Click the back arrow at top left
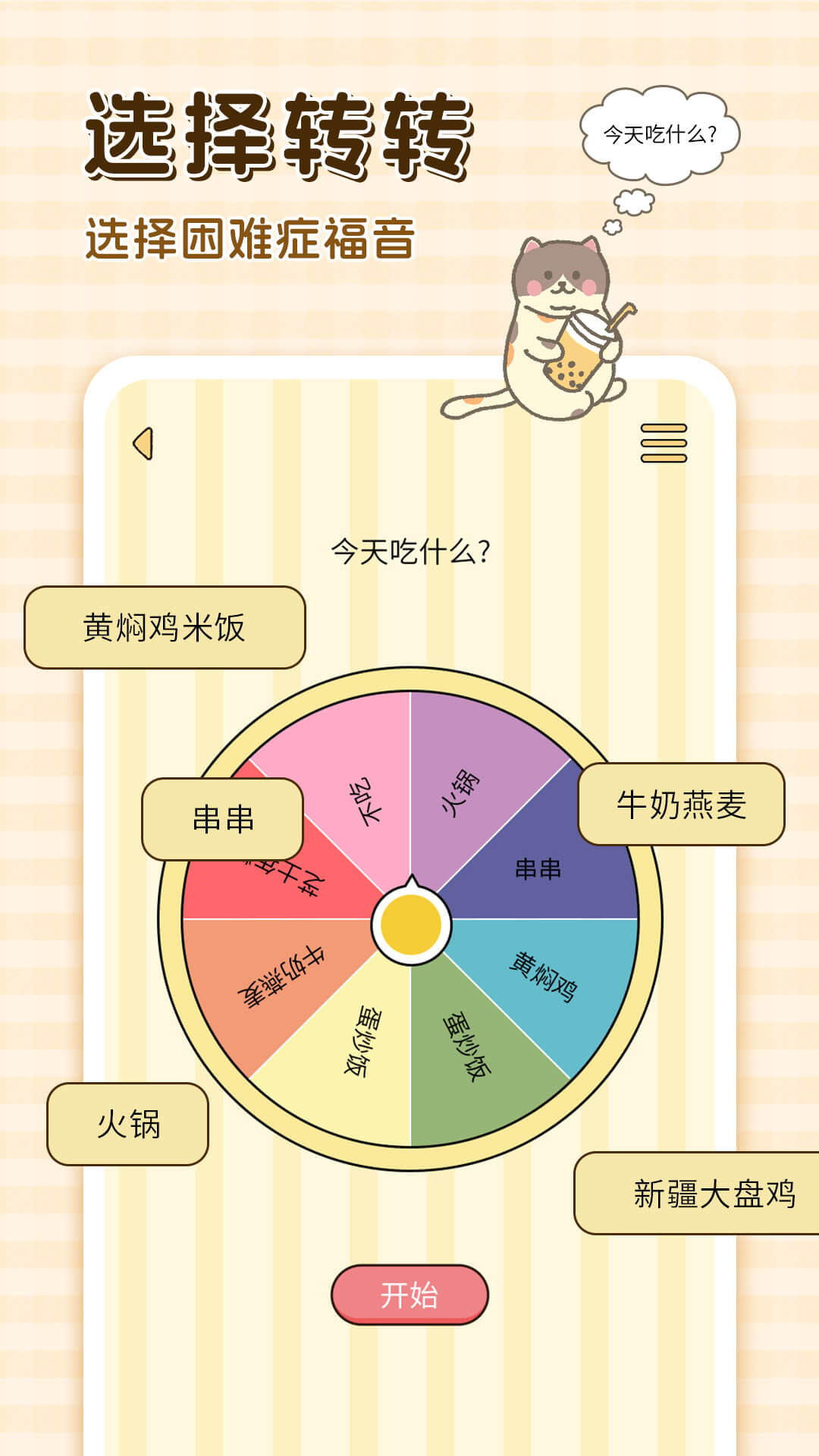Viewport: 819px width, 1456px height. pyautogui.click(x=144, y=442)
